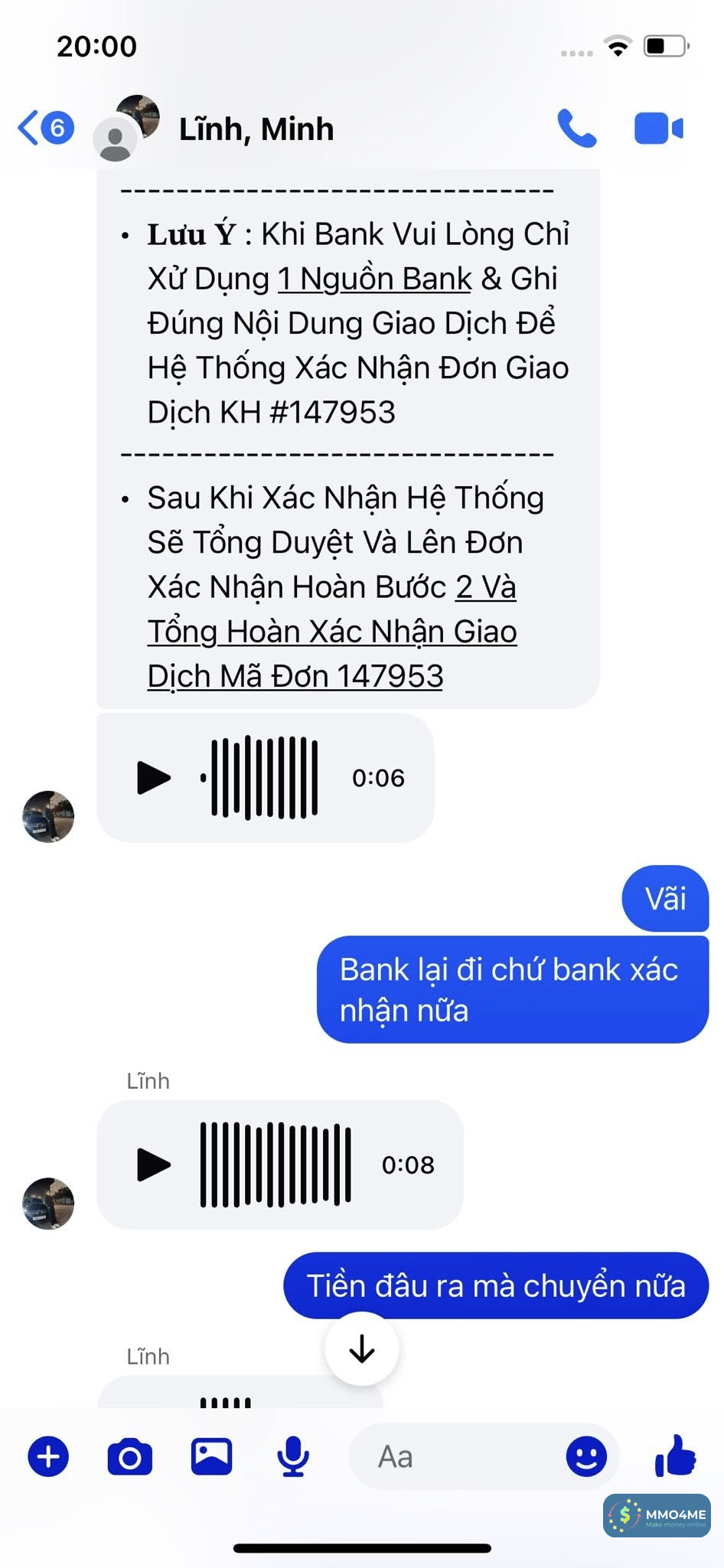Screen dimensions: 724x1568
Task: Send a thumbs-up like
Action: (x=675, y=1455)
